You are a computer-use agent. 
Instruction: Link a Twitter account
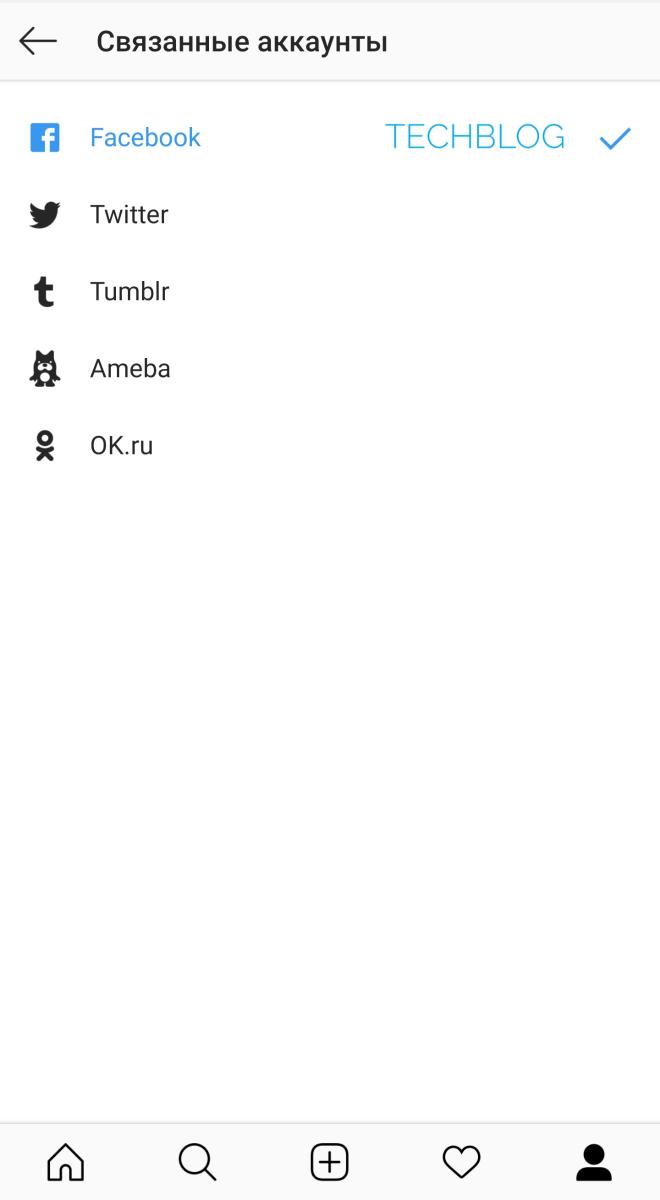pos(129,215)
